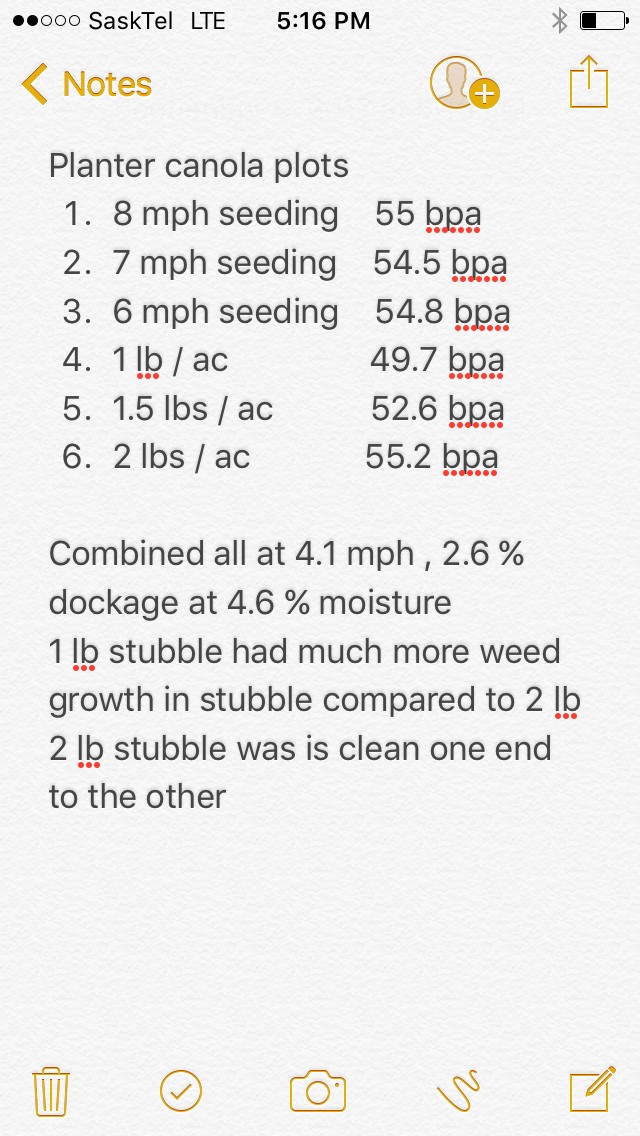Viewport: 640px width, 1136px height.
Task: Open the sketch drawing tool
Action: point(459,1090)
